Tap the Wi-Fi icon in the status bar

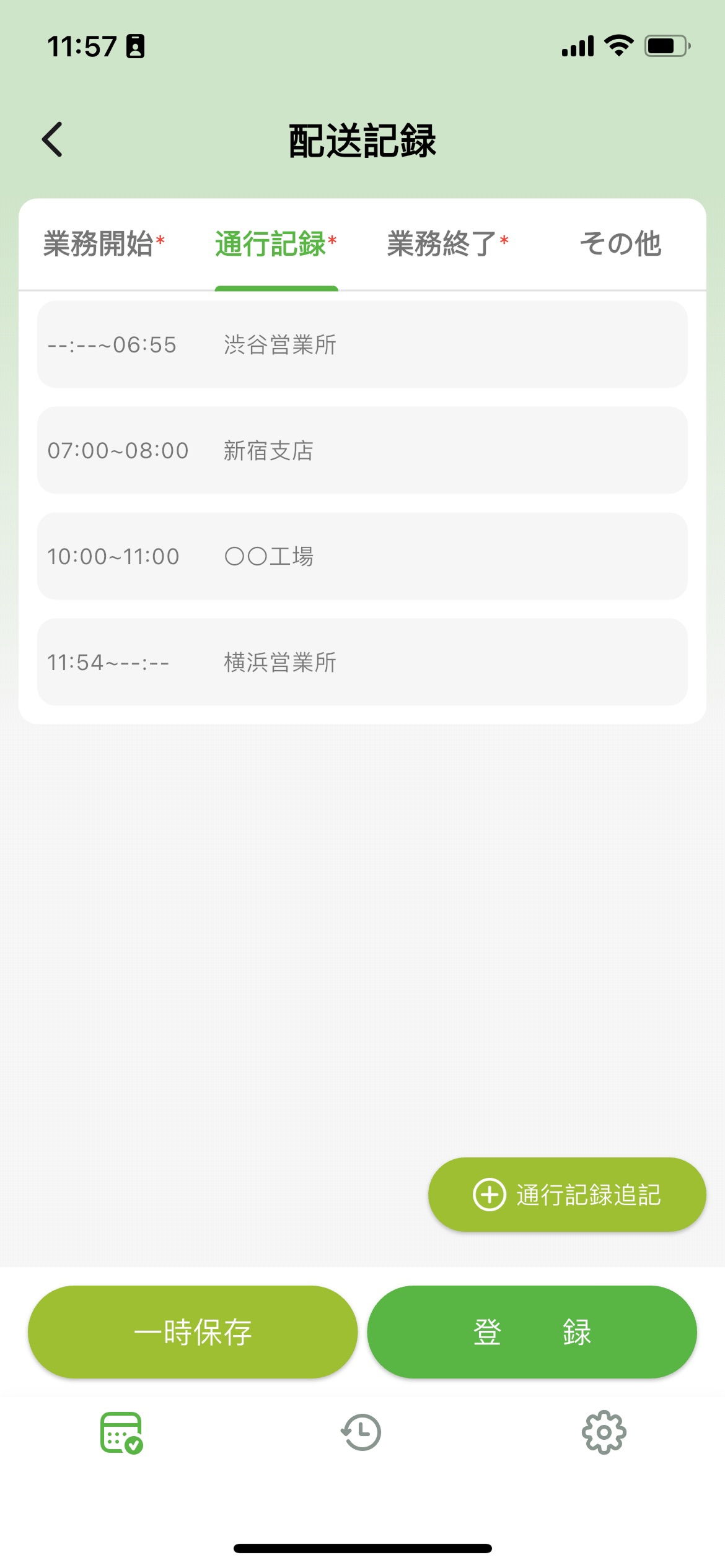[x=617, y=45]
